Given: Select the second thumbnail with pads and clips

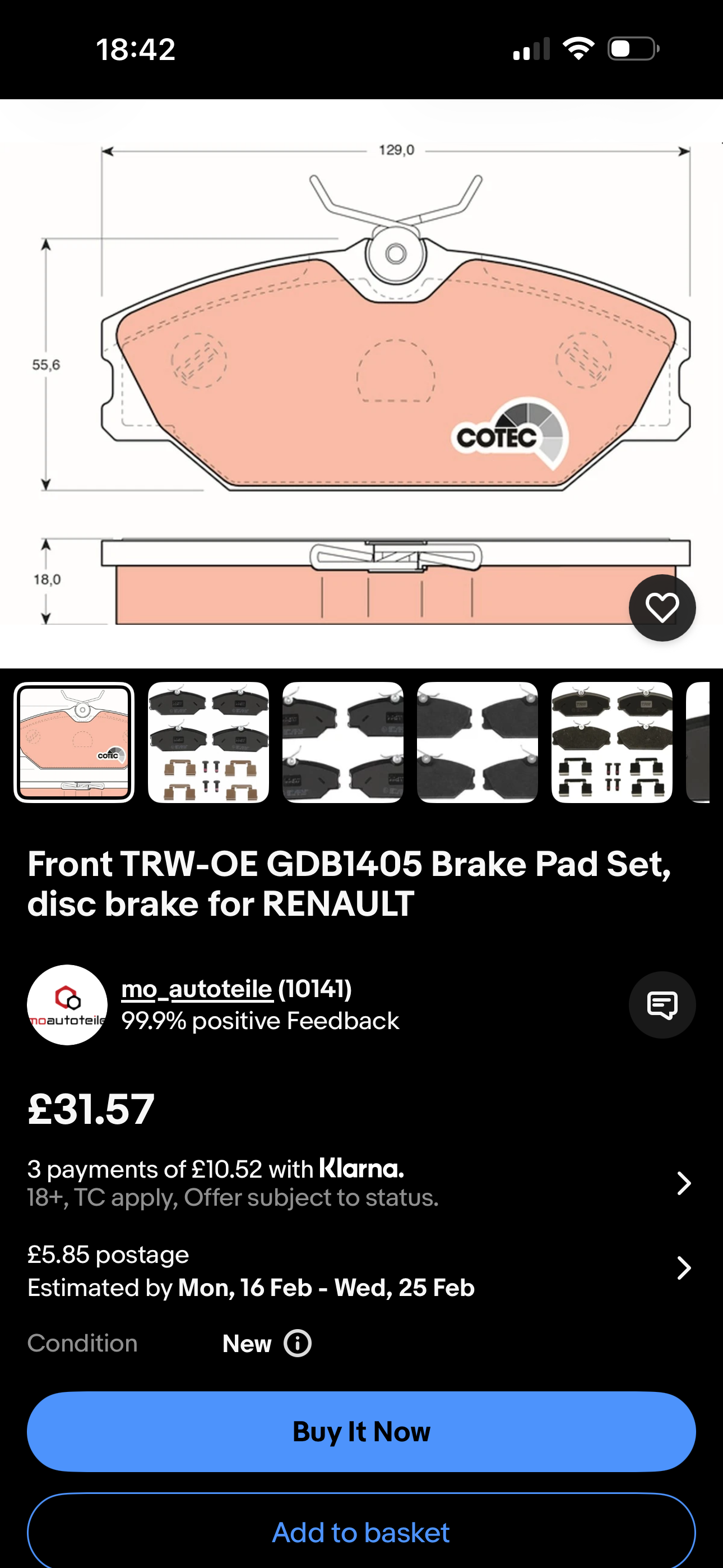Looking at the screenshot, I should click(x=208, y=742).
